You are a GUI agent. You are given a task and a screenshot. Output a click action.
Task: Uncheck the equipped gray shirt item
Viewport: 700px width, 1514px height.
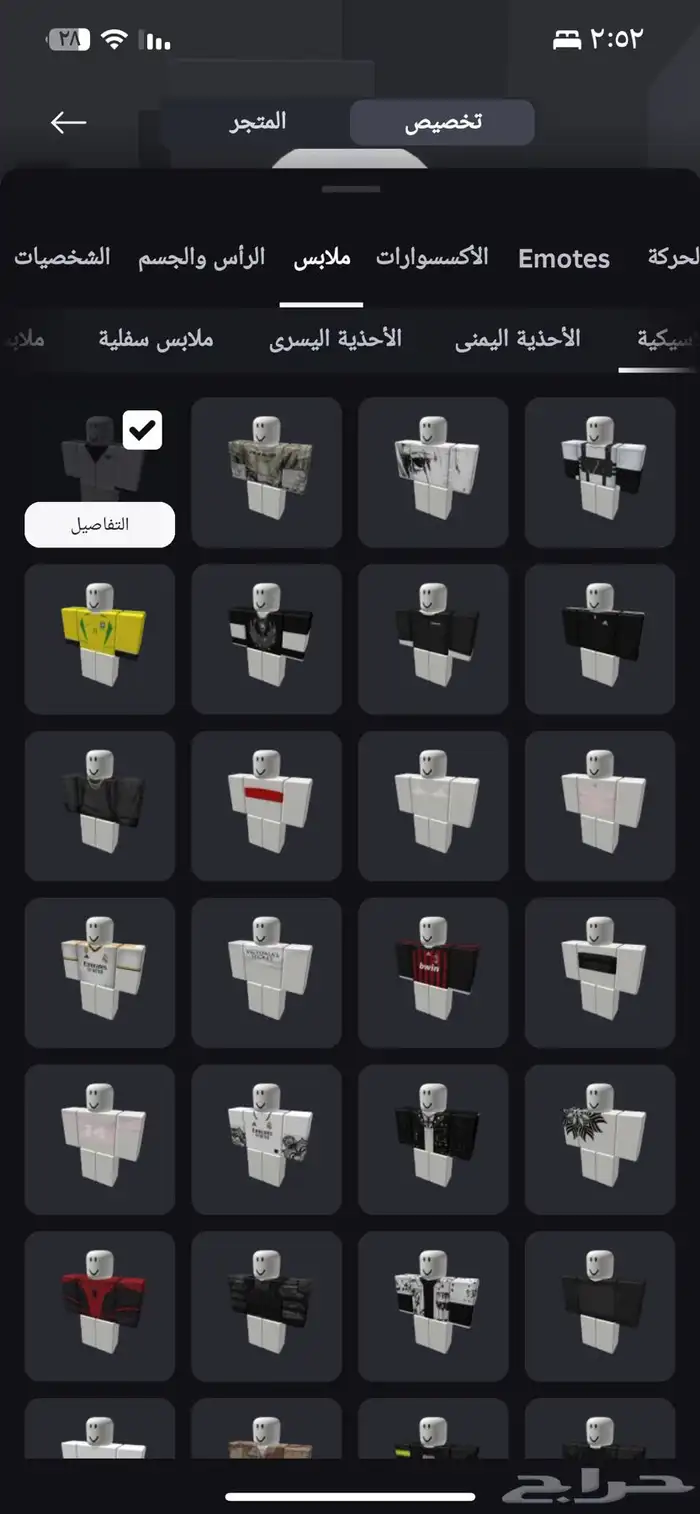point(142,430)
